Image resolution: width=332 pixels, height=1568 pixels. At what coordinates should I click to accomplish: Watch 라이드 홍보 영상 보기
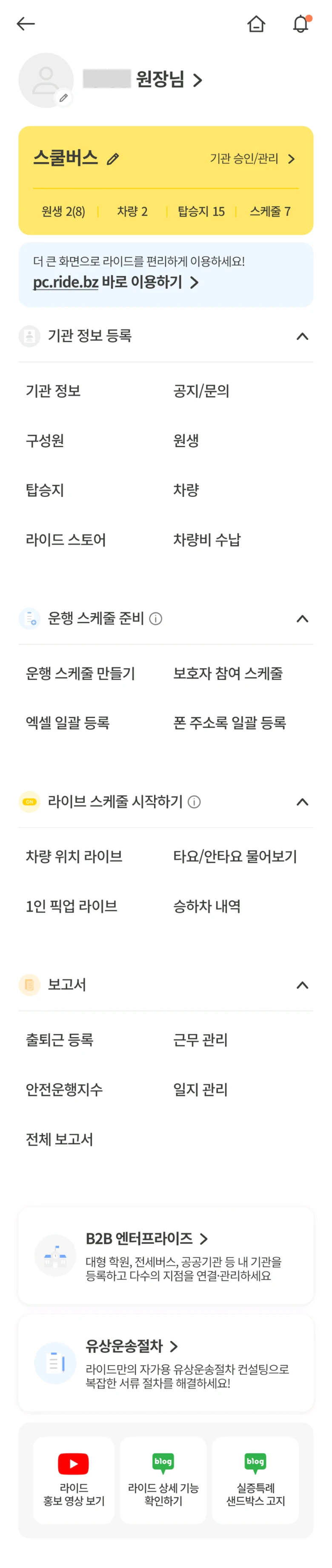click(74, 1480)
